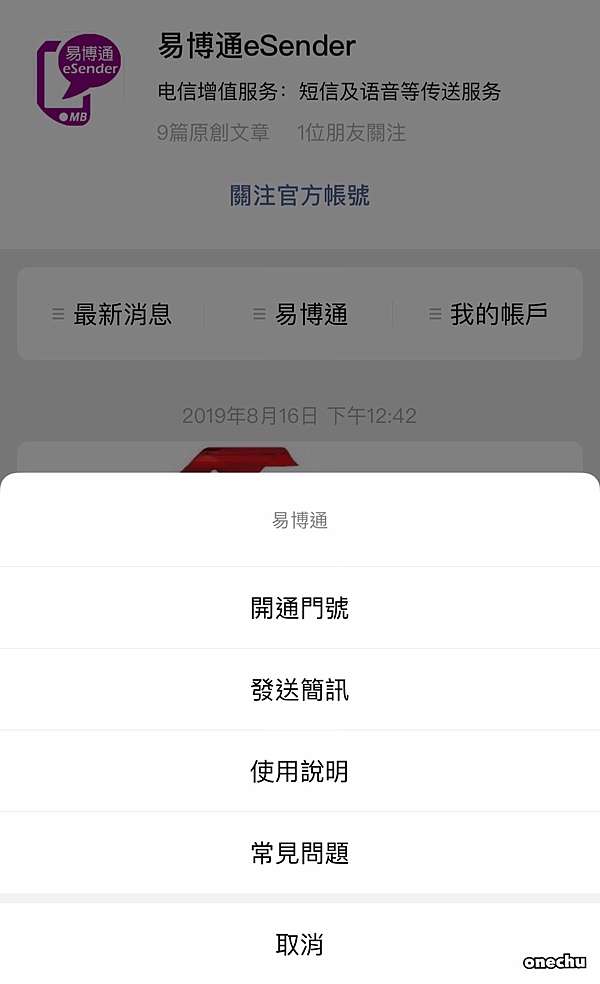Open the 常見問題 FAQ option
The image size is (600, 984).
[x=299, y=852]
